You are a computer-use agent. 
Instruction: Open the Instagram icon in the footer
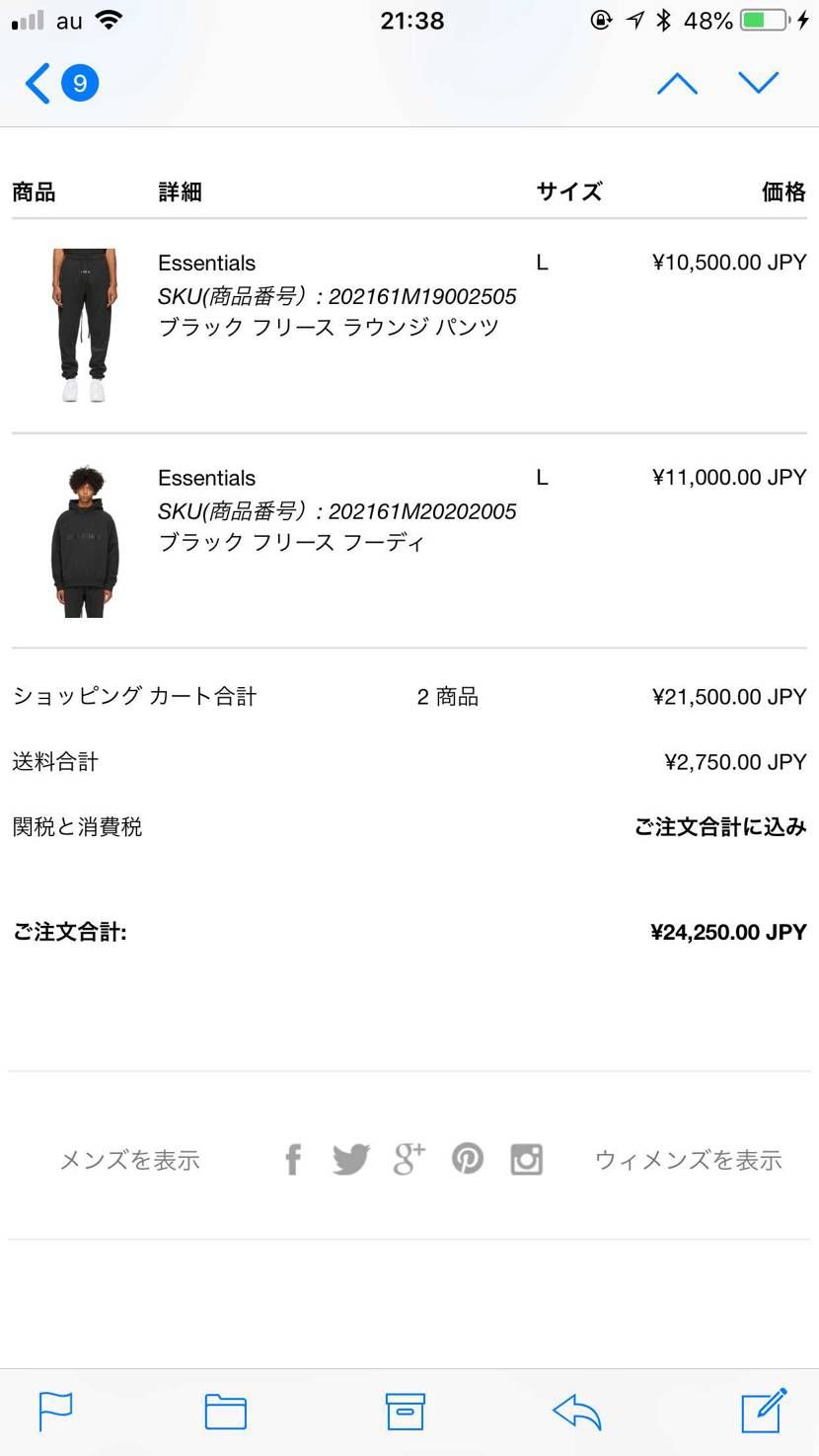[x=526, y=1159]
